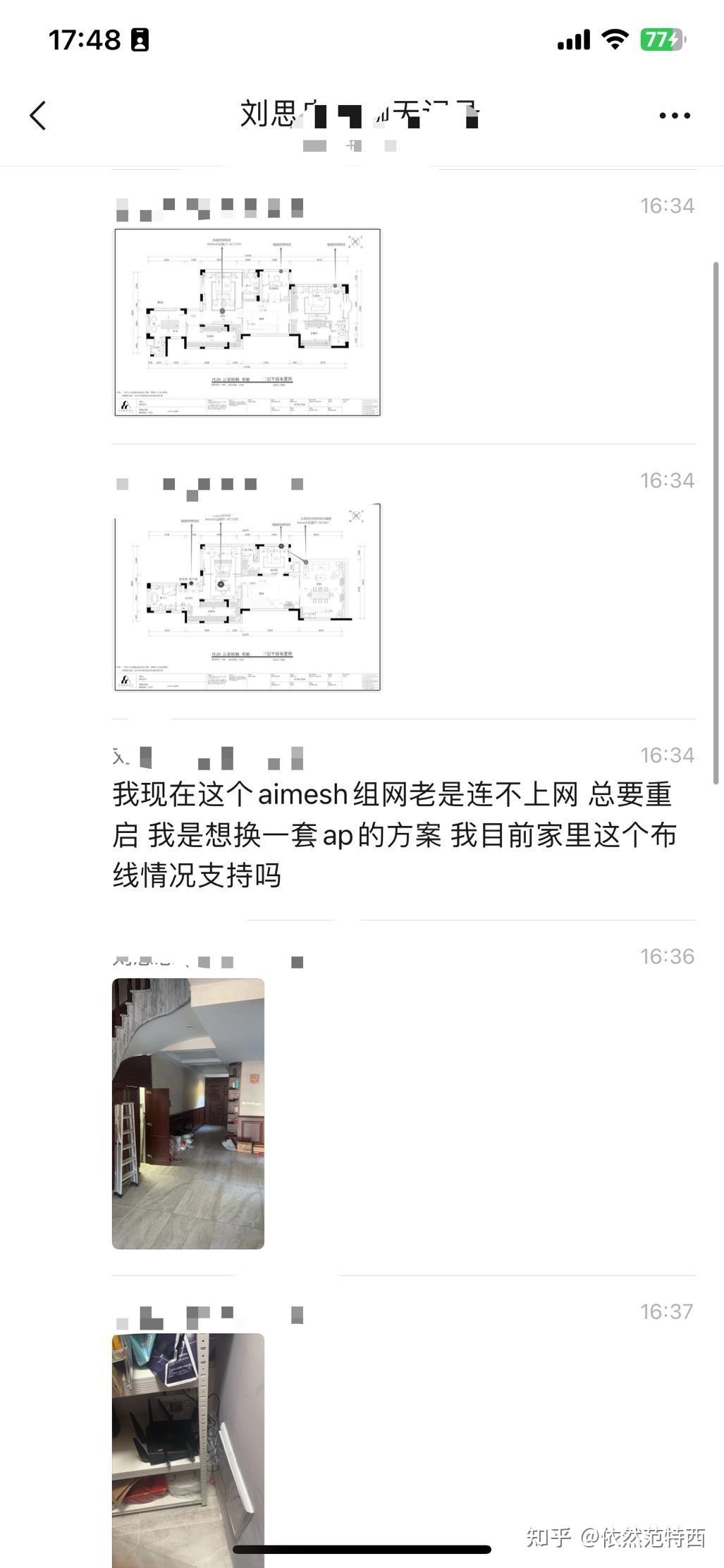View the staircase hallway photo sent at 16:36
The height and width of the screenshot is (1568, 724).
(x=187, y=1097)
